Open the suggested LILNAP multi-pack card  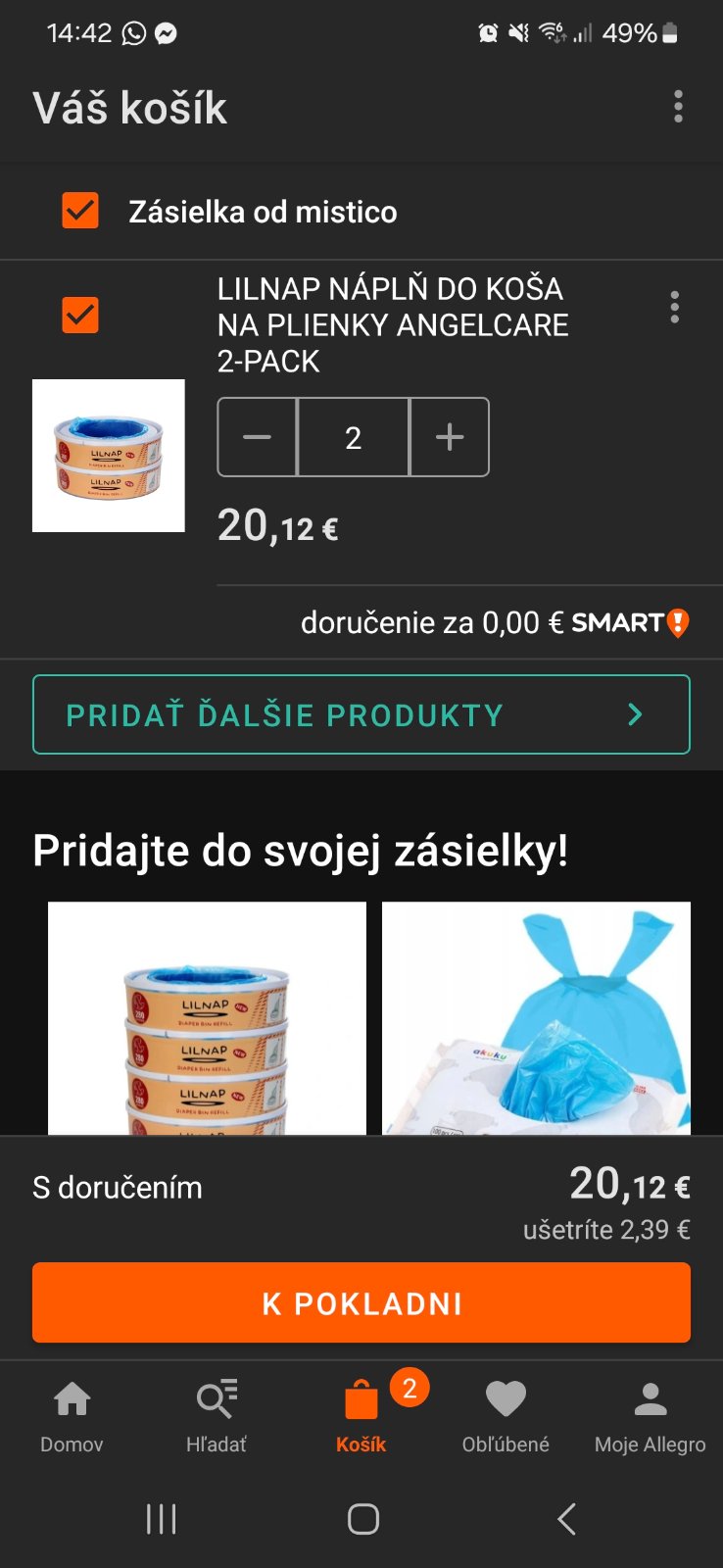point(207,1019)
